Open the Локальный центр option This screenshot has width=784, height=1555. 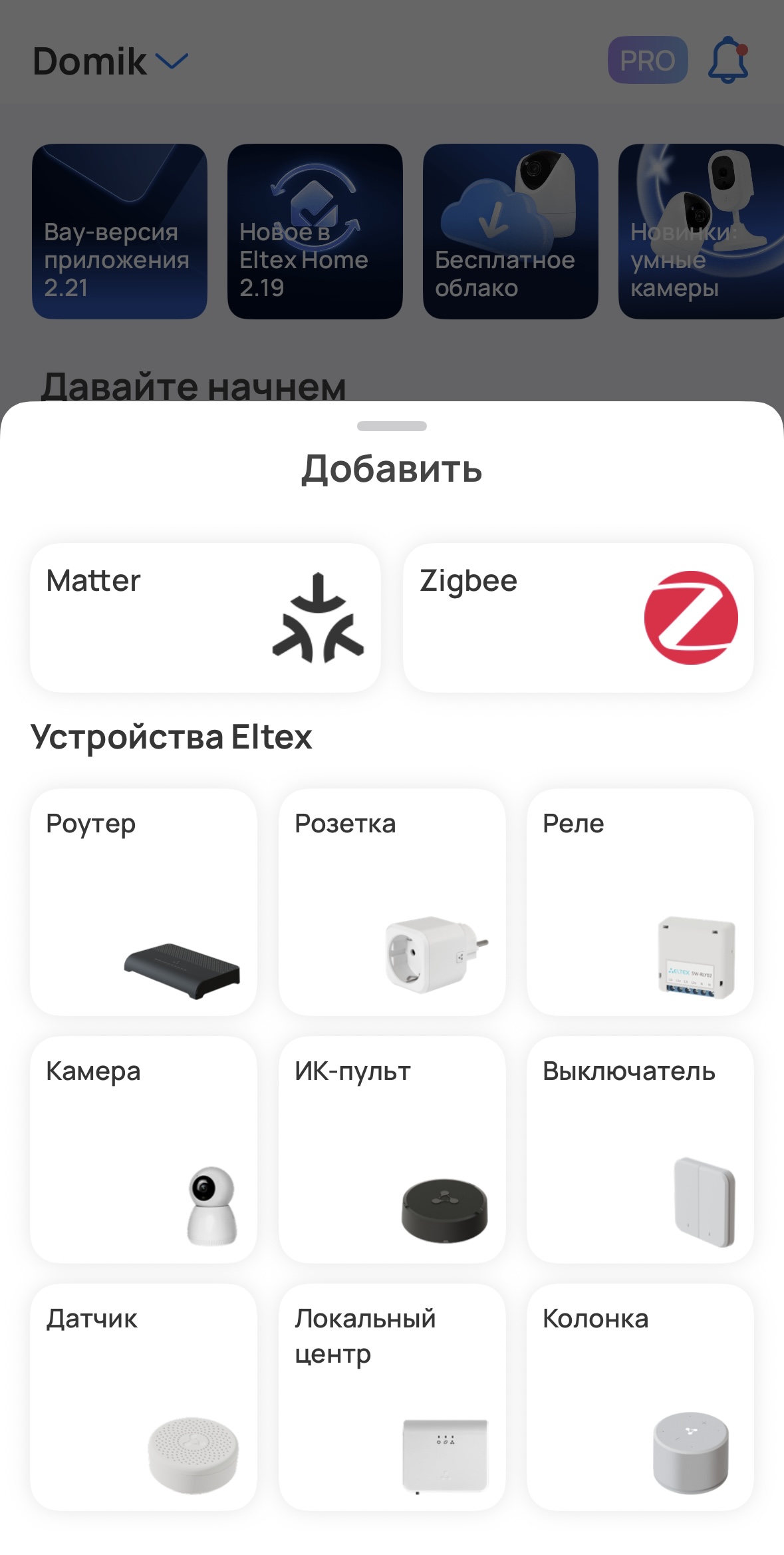coord(392,1397)
